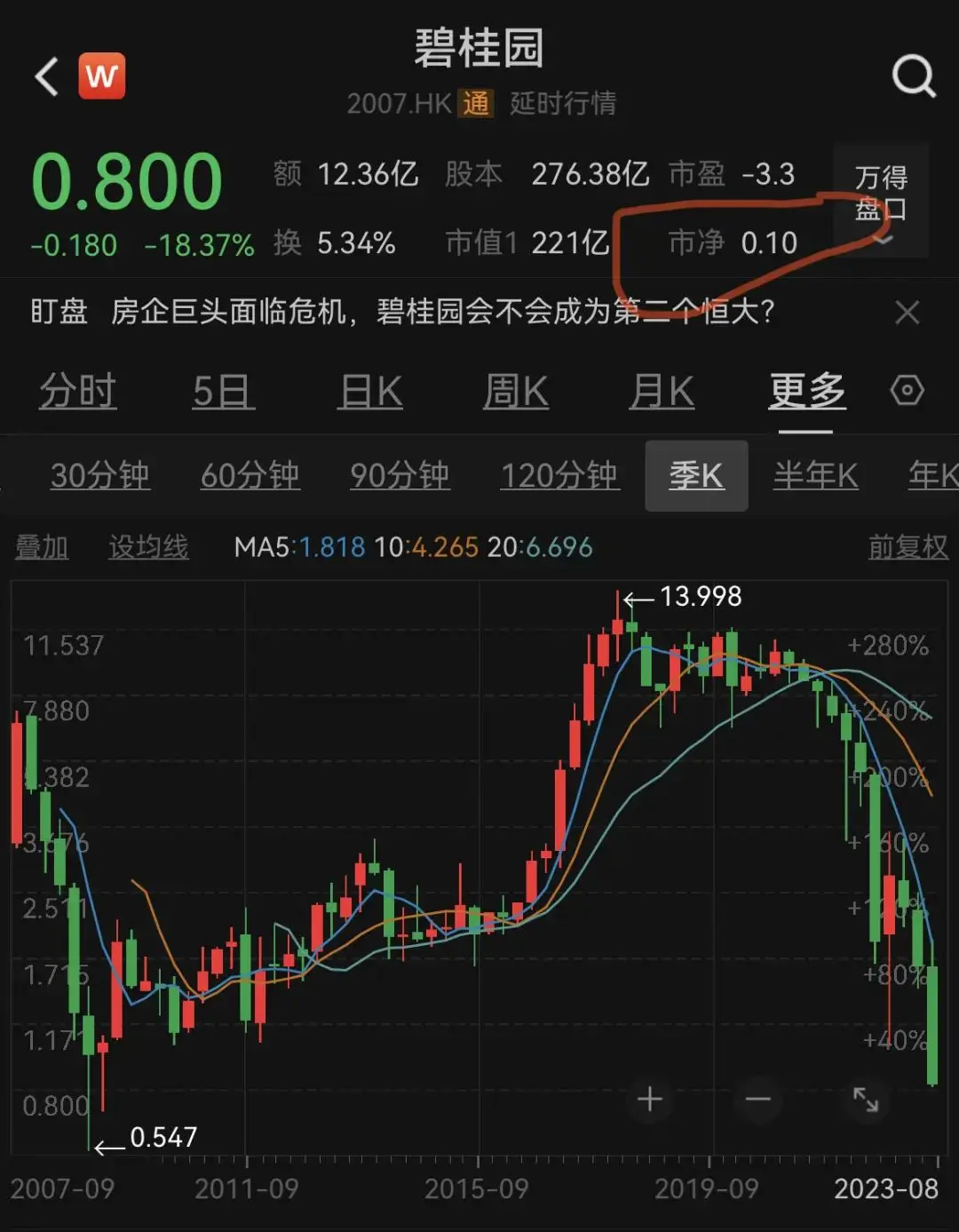Tap 叠加 to overlay another stock
Image resolution: width=959 pixels, height=1232 pixels.
pos(42,547)
